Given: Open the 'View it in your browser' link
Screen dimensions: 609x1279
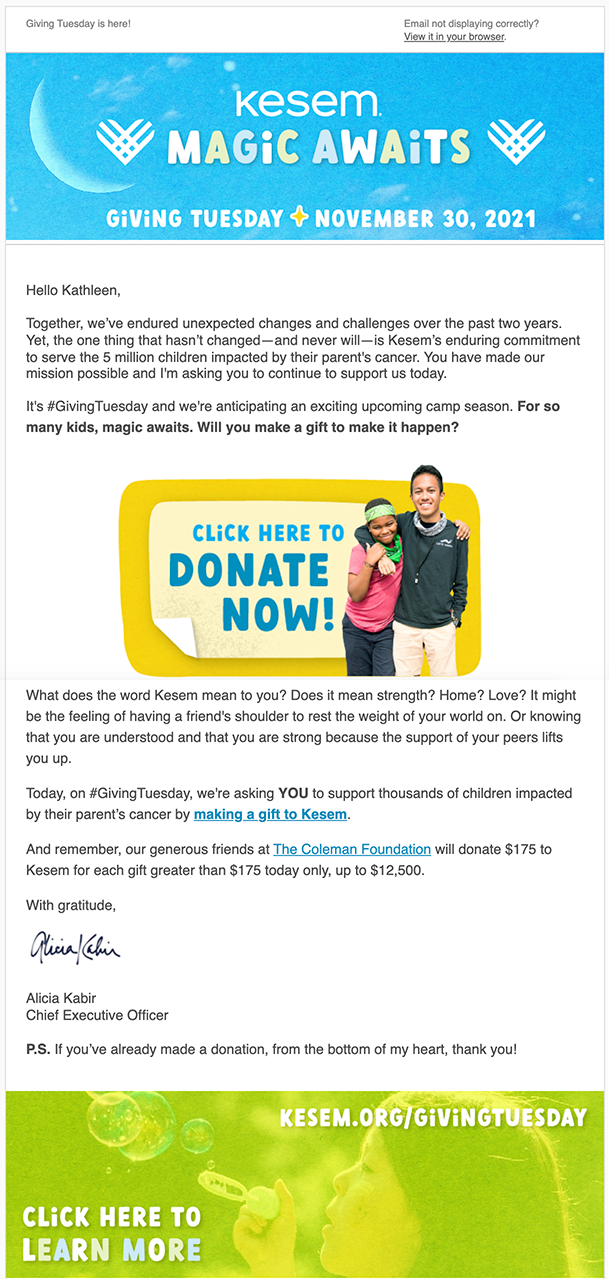Looking at the screenshot, I should point(454,37).
